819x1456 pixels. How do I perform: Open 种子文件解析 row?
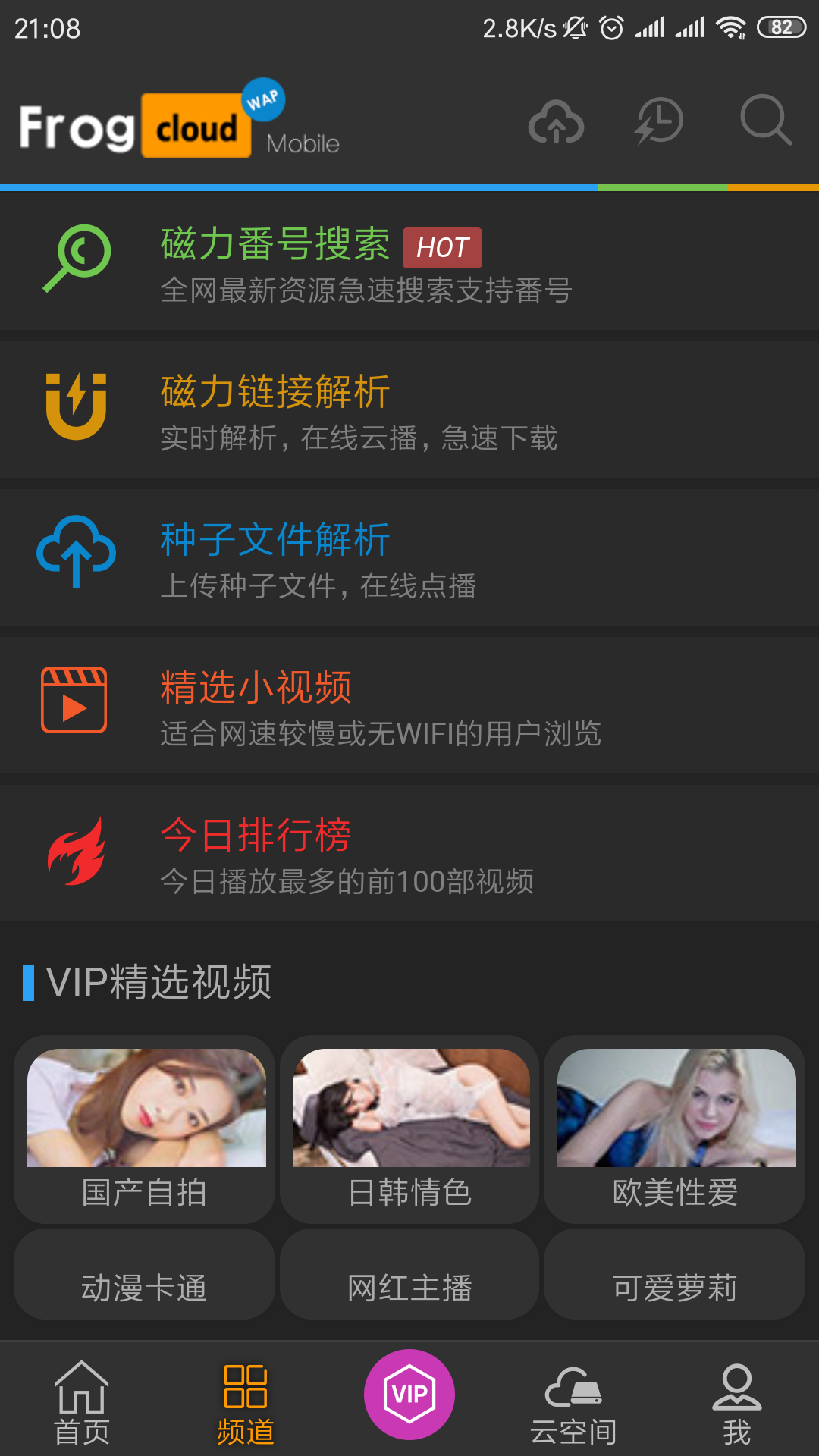coord(409,557)
